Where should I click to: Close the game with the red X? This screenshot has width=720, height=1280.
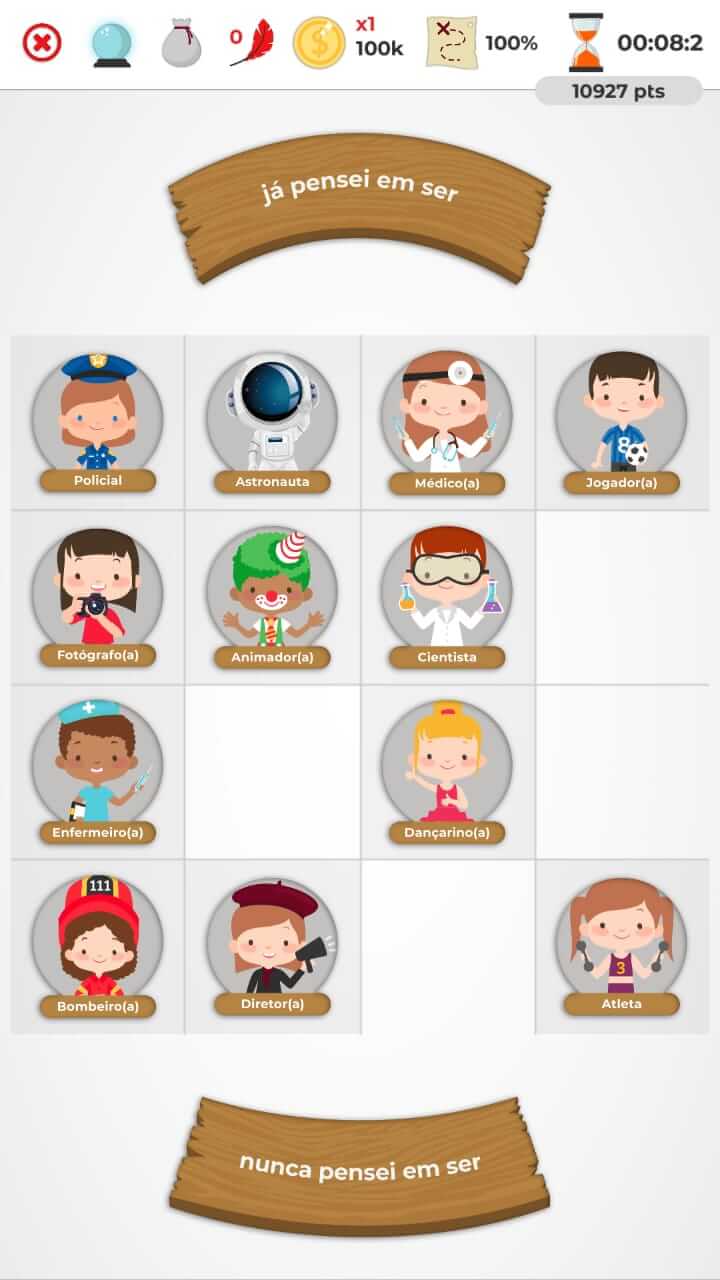coord(42,43)
